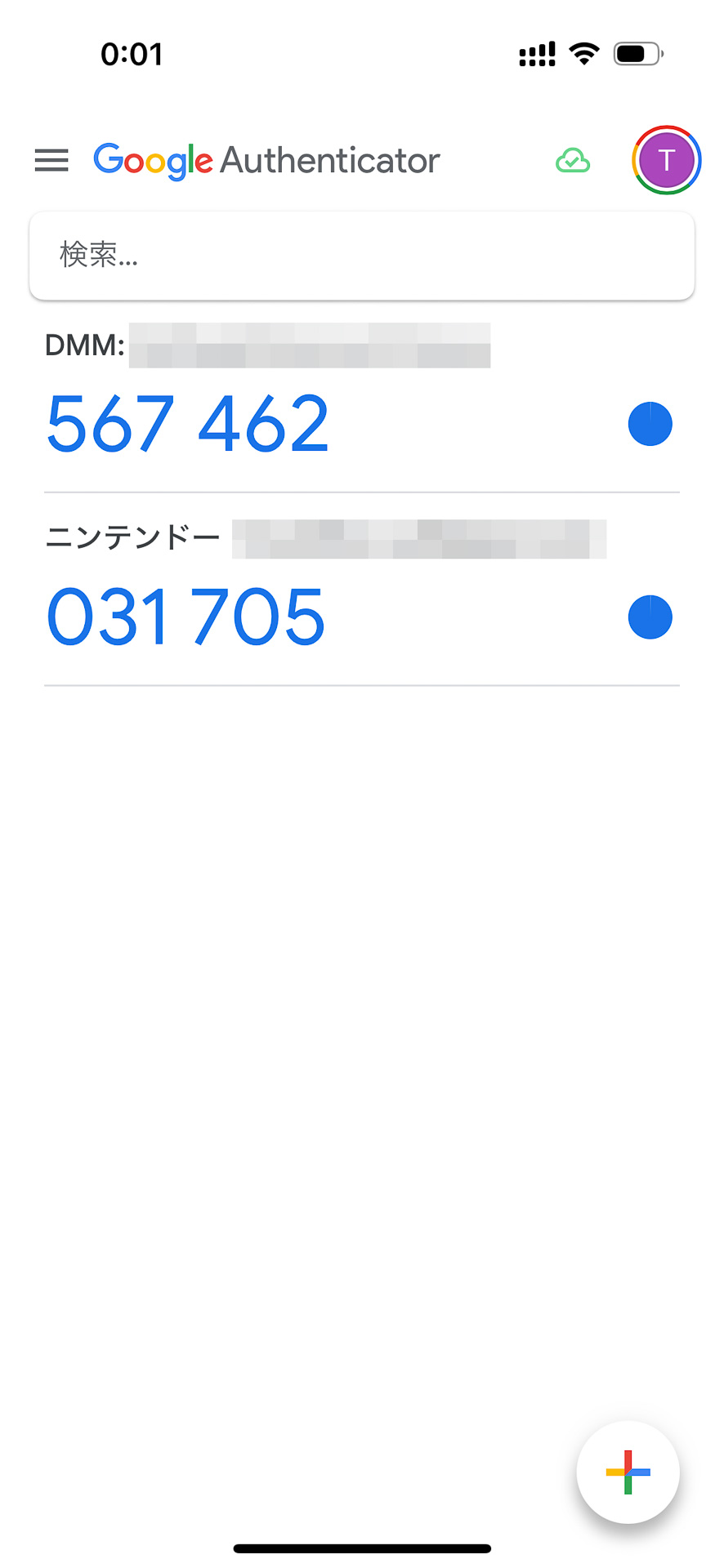Tap the DMM account row label

point(84,345)
